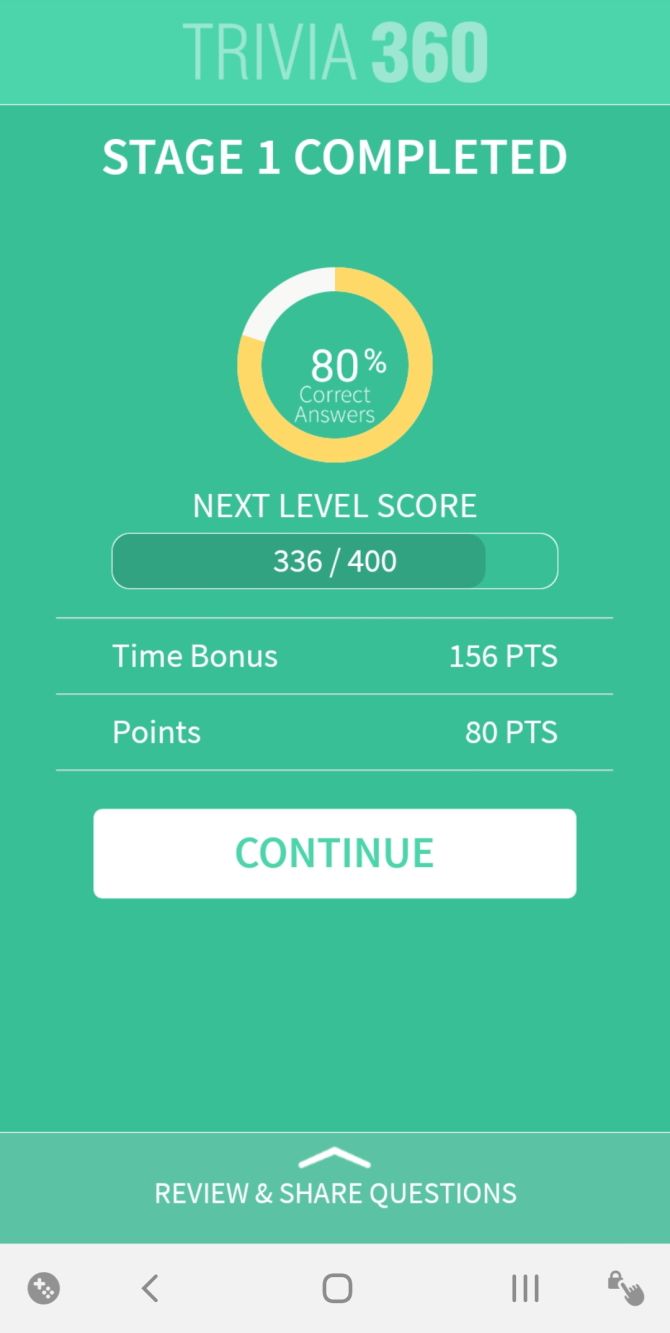Go to the home screen
Image resolution: width=670 pixels, height=1333 pixels.
[x=337, y=1288]
